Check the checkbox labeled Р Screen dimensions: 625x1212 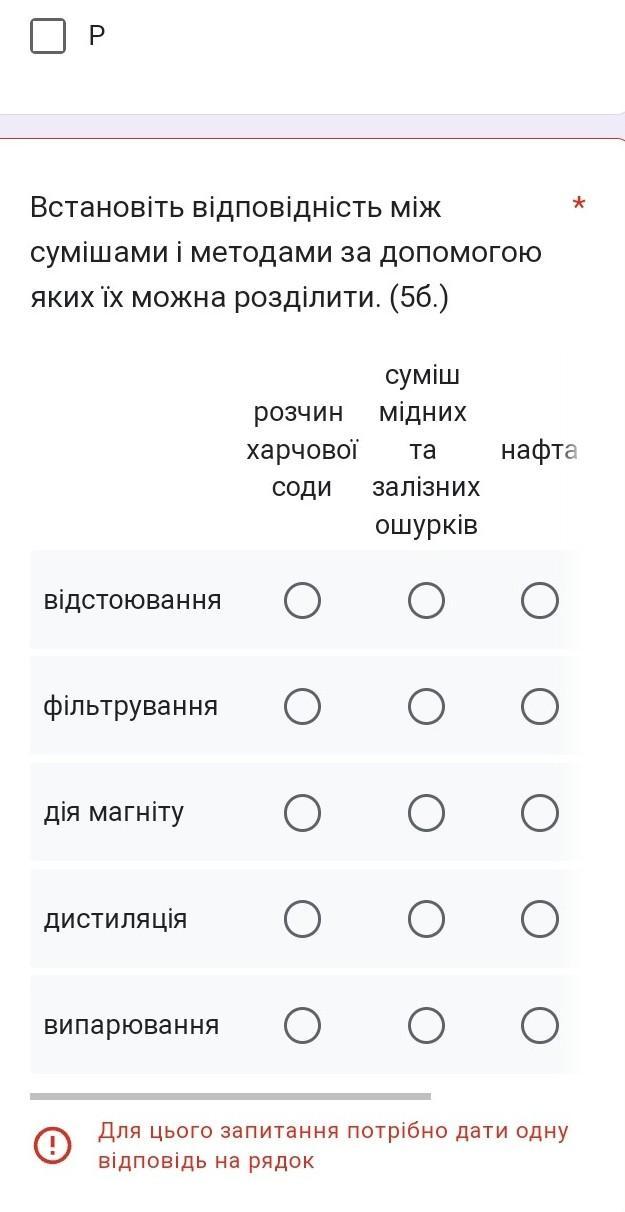[48, 36]
